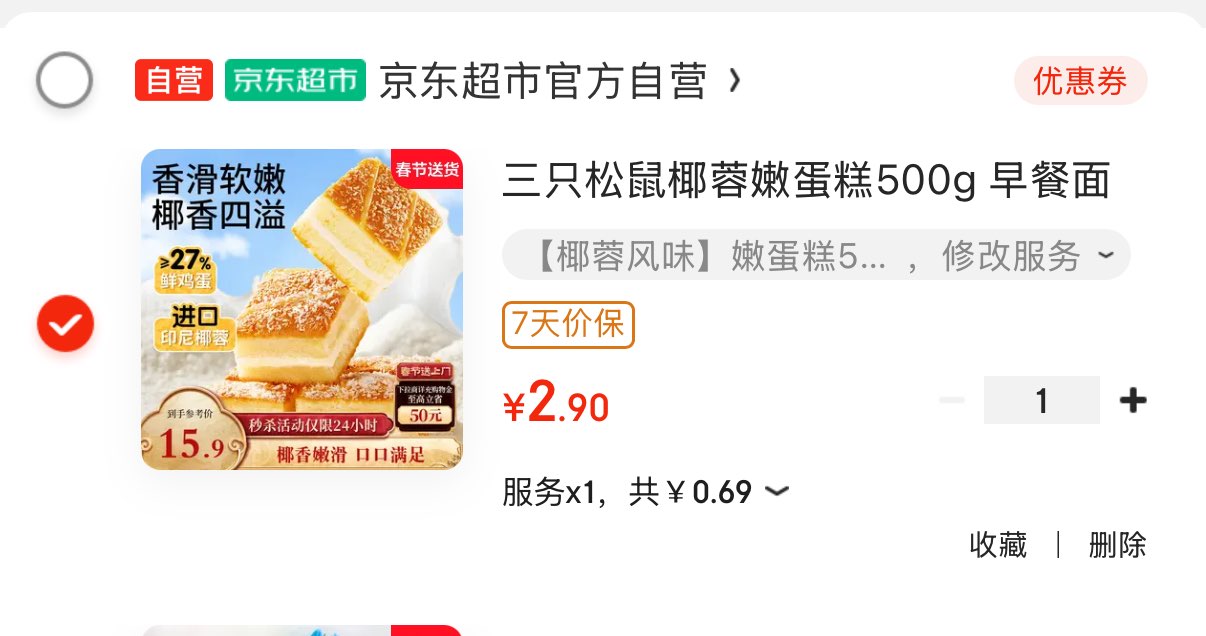Edit the quantity field showing 1
1206x636 pixels.
1041,401
